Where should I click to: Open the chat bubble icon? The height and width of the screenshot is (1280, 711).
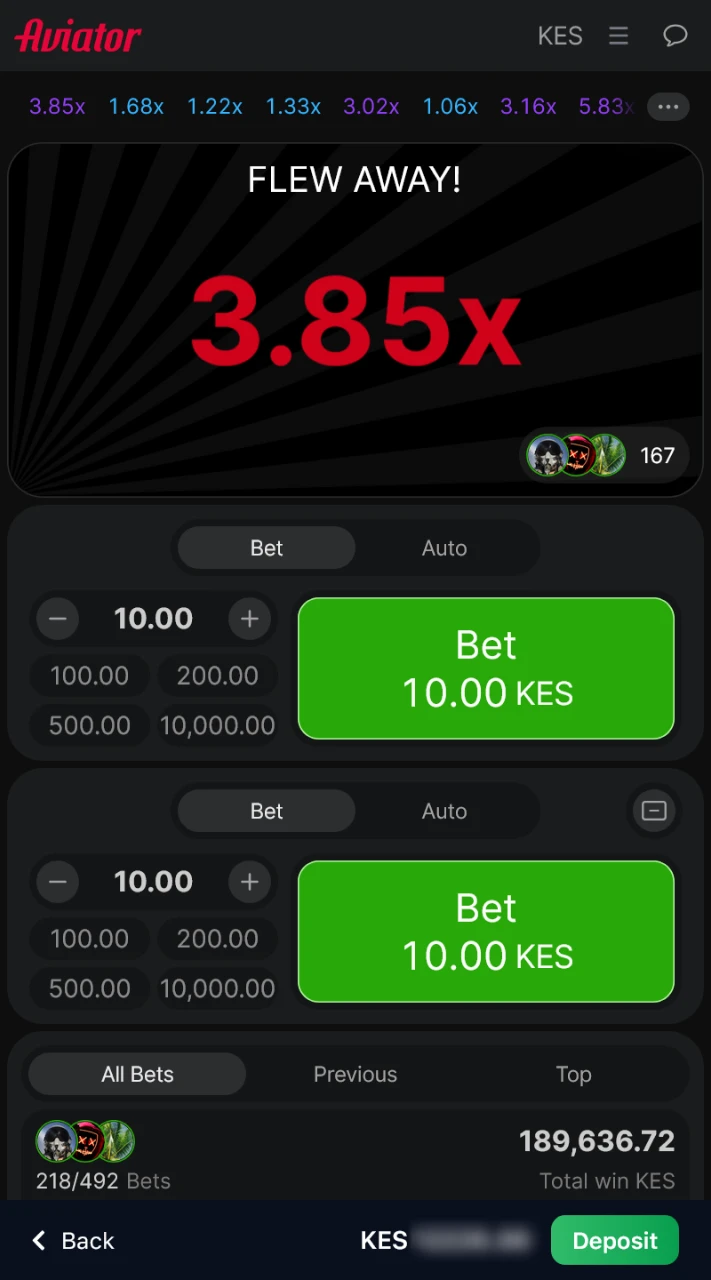(675, 36)
